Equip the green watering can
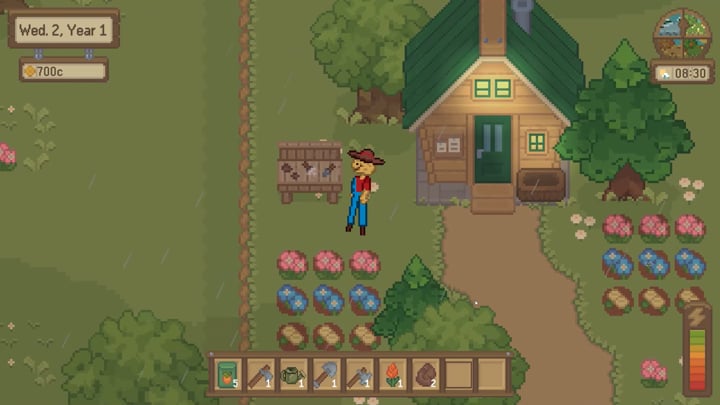The height and width of the screenshot is (405, 720). (x=293, y=375)
